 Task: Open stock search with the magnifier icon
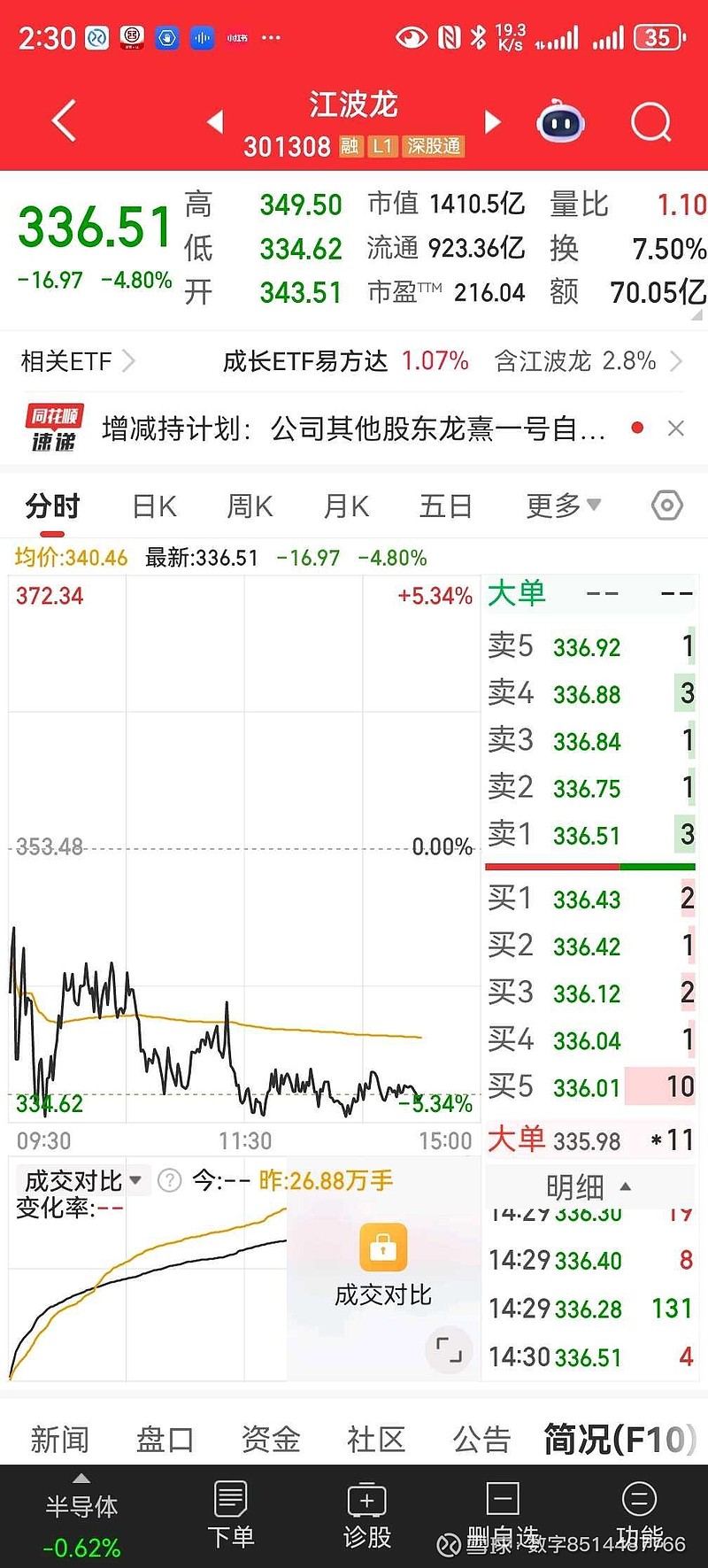pos(651,121)
